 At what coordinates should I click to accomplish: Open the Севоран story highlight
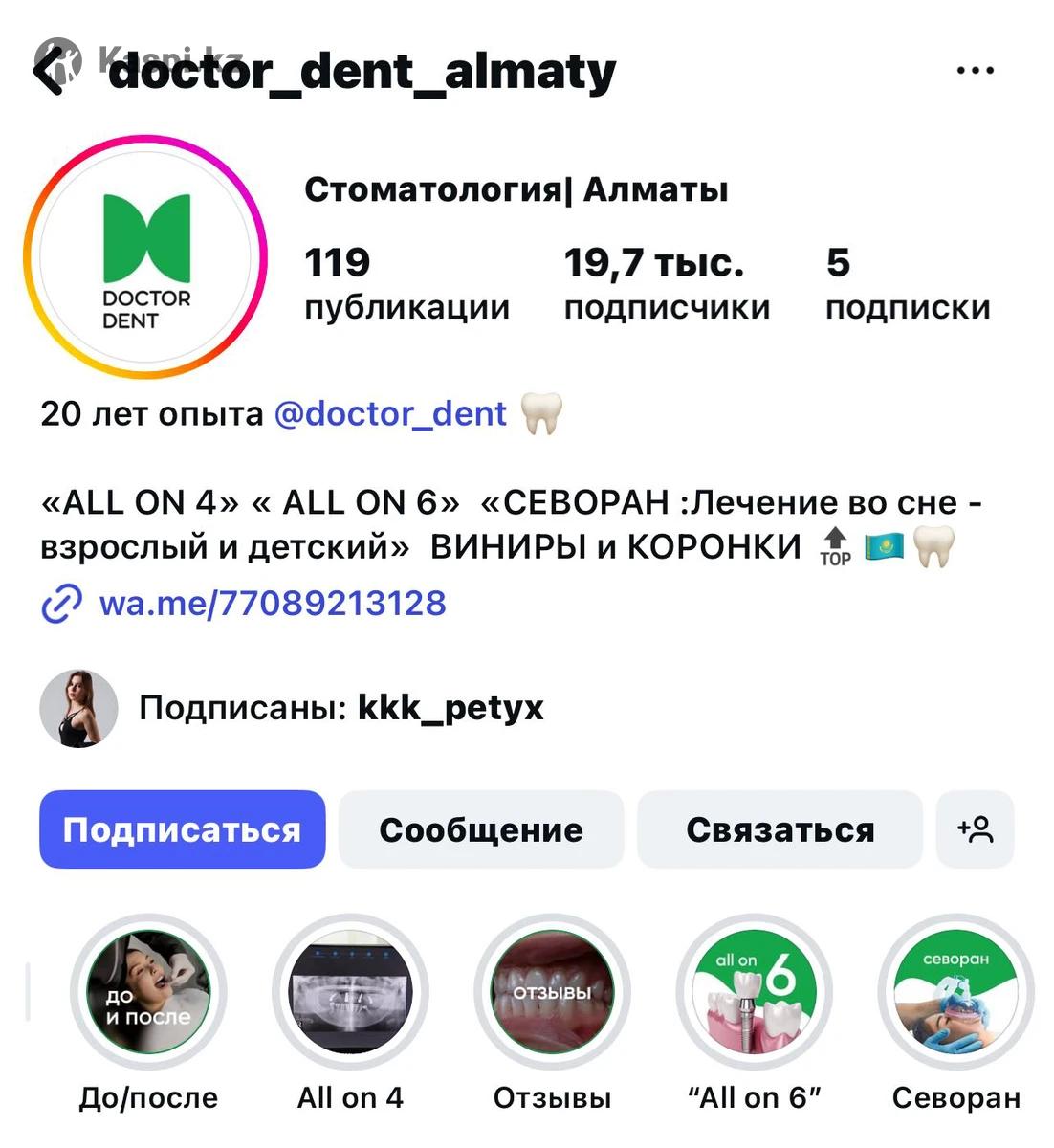pos(955,992)
